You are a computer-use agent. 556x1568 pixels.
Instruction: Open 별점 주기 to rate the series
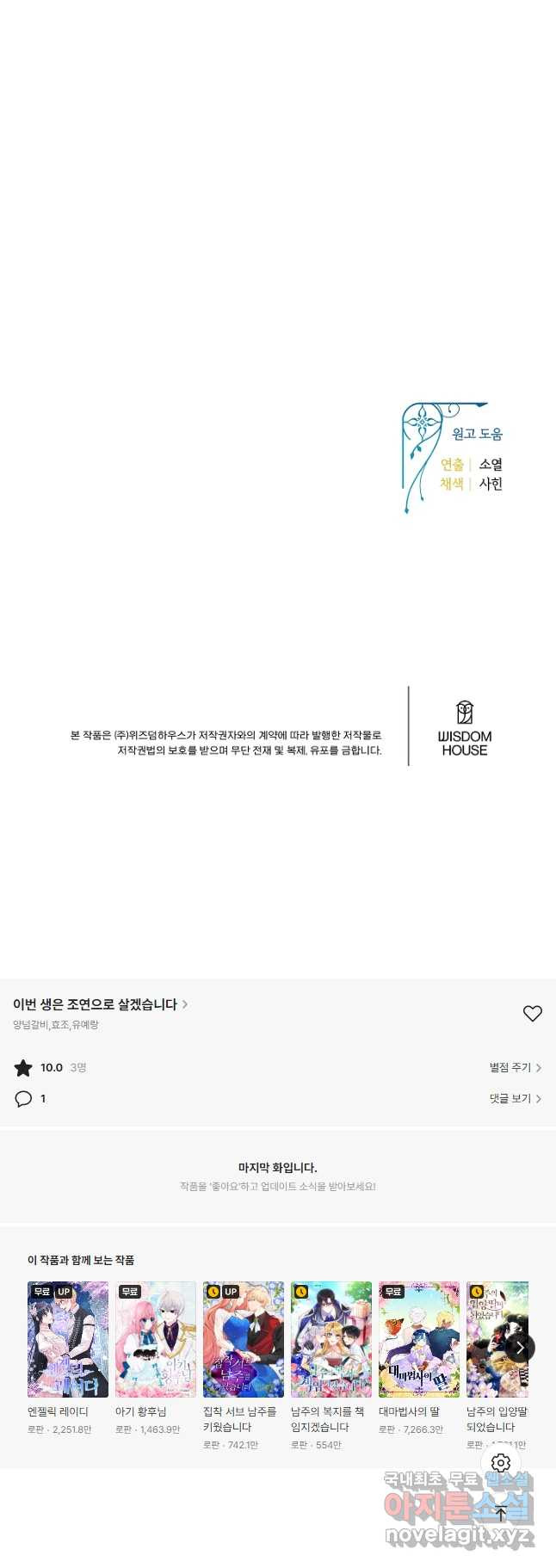515,1067
